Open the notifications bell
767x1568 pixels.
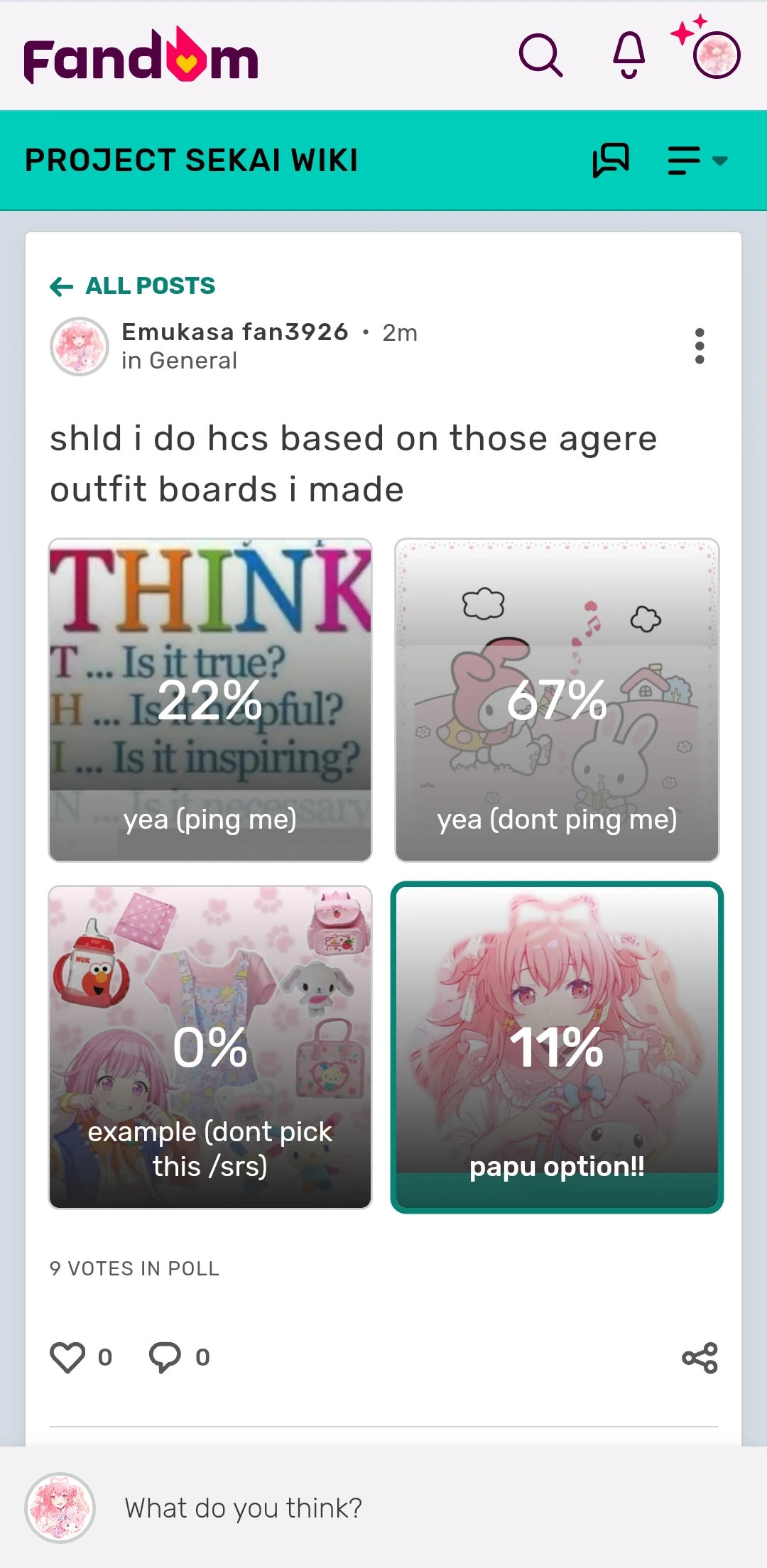point(629,55)
